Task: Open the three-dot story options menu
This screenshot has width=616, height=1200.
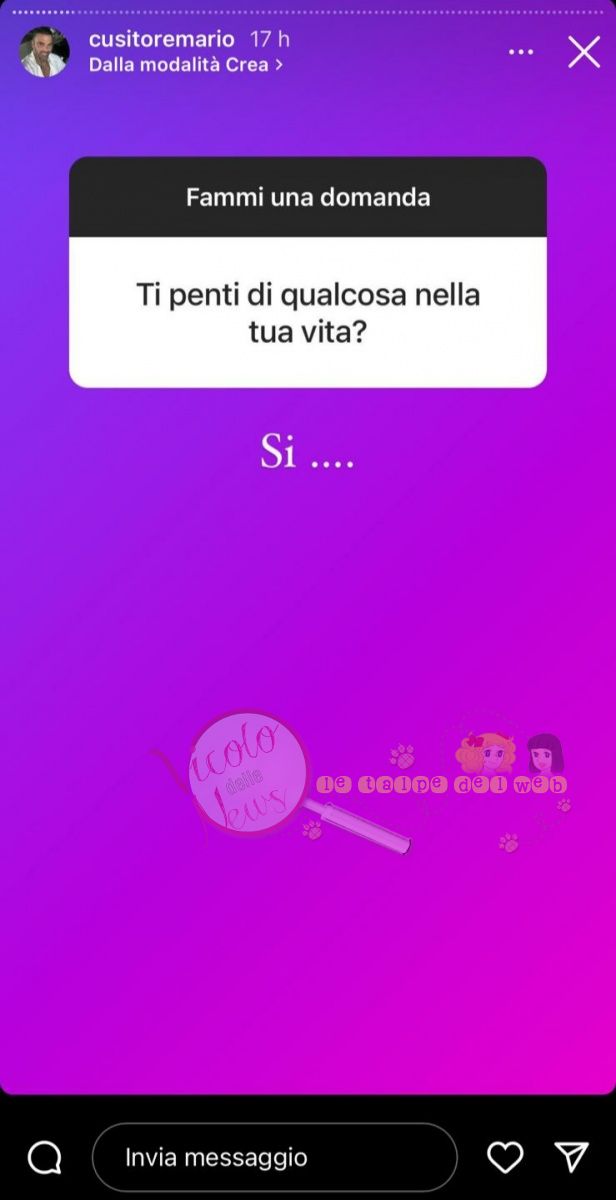Action: pos(521,52)
